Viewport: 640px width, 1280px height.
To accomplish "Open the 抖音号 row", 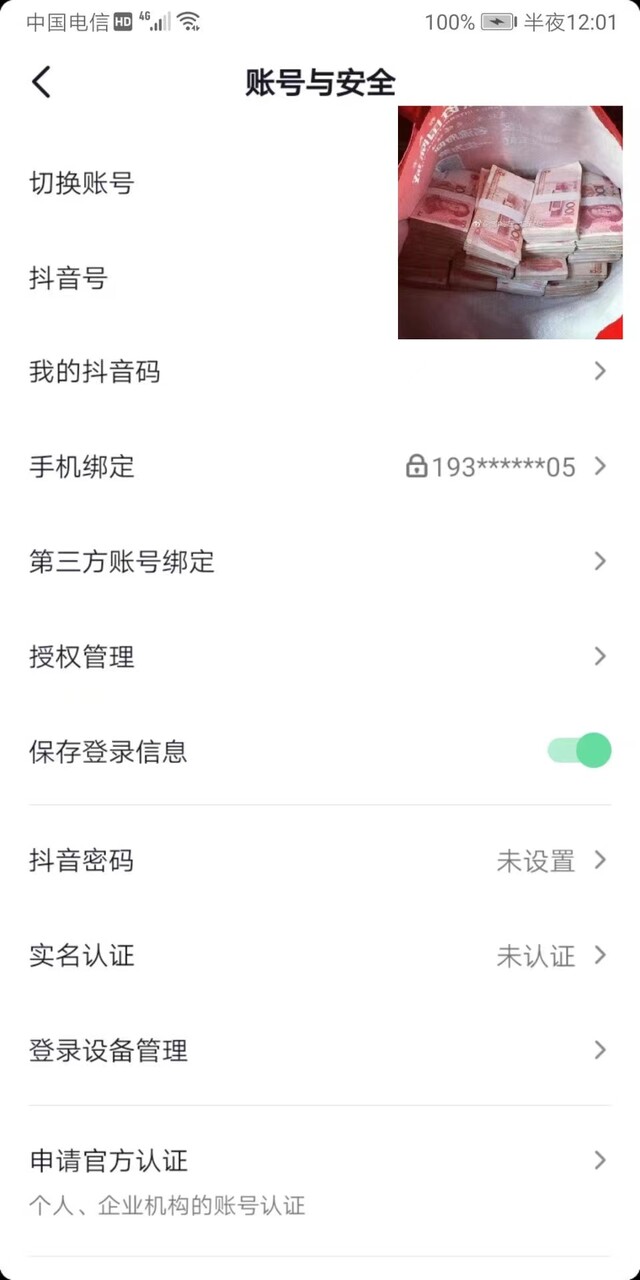I will [320, 278].
